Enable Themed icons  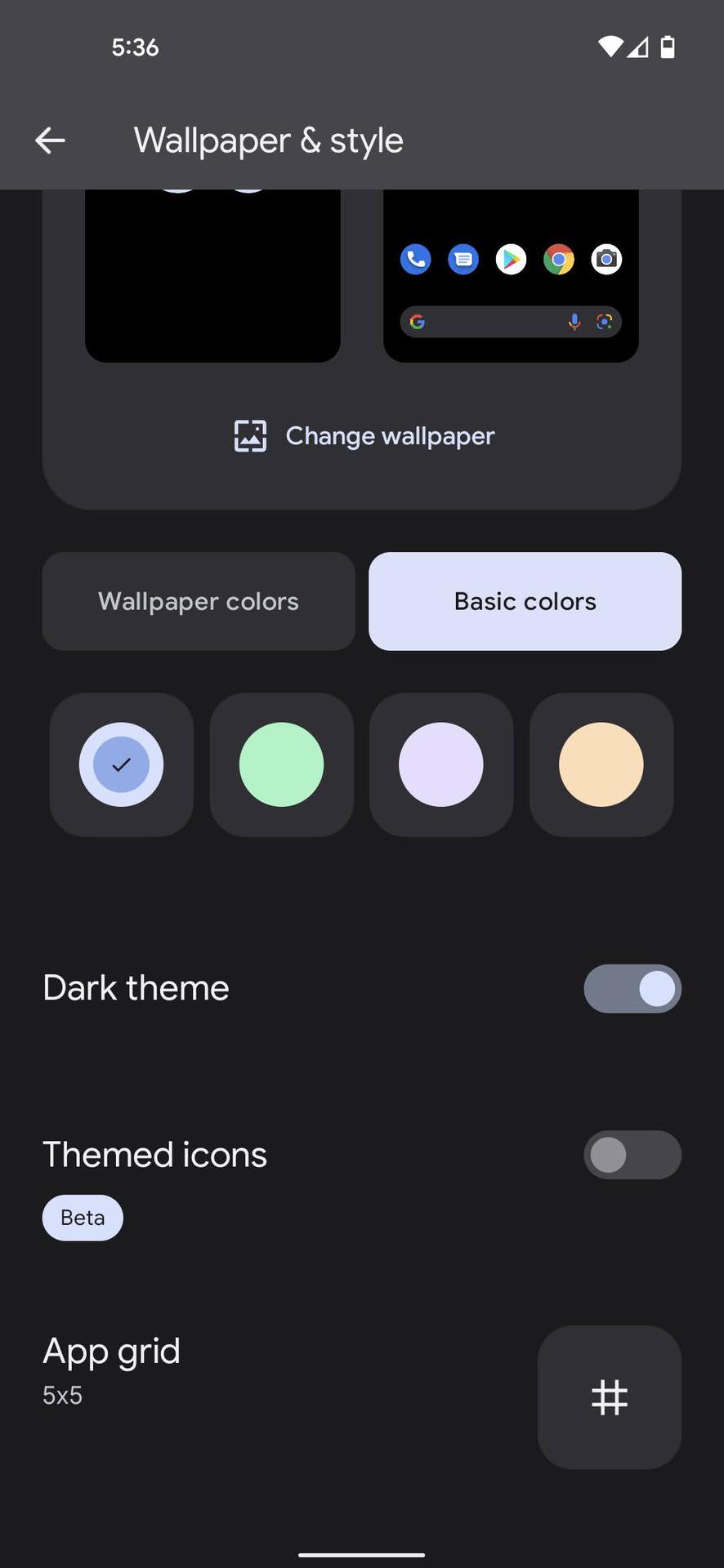632,1155
